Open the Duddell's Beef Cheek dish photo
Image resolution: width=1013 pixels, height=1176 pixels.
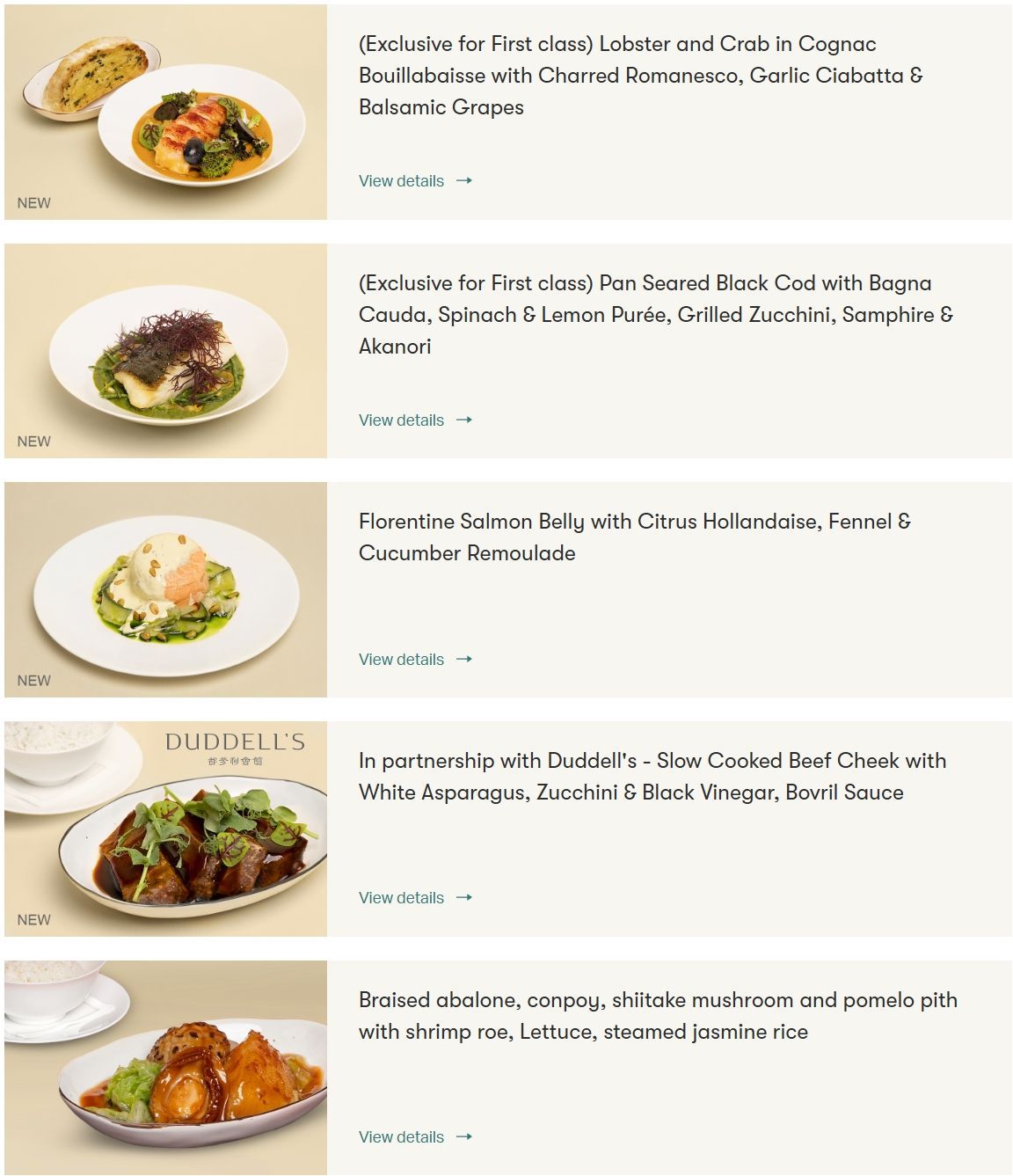pyautogui.click(x=165, y=829)
